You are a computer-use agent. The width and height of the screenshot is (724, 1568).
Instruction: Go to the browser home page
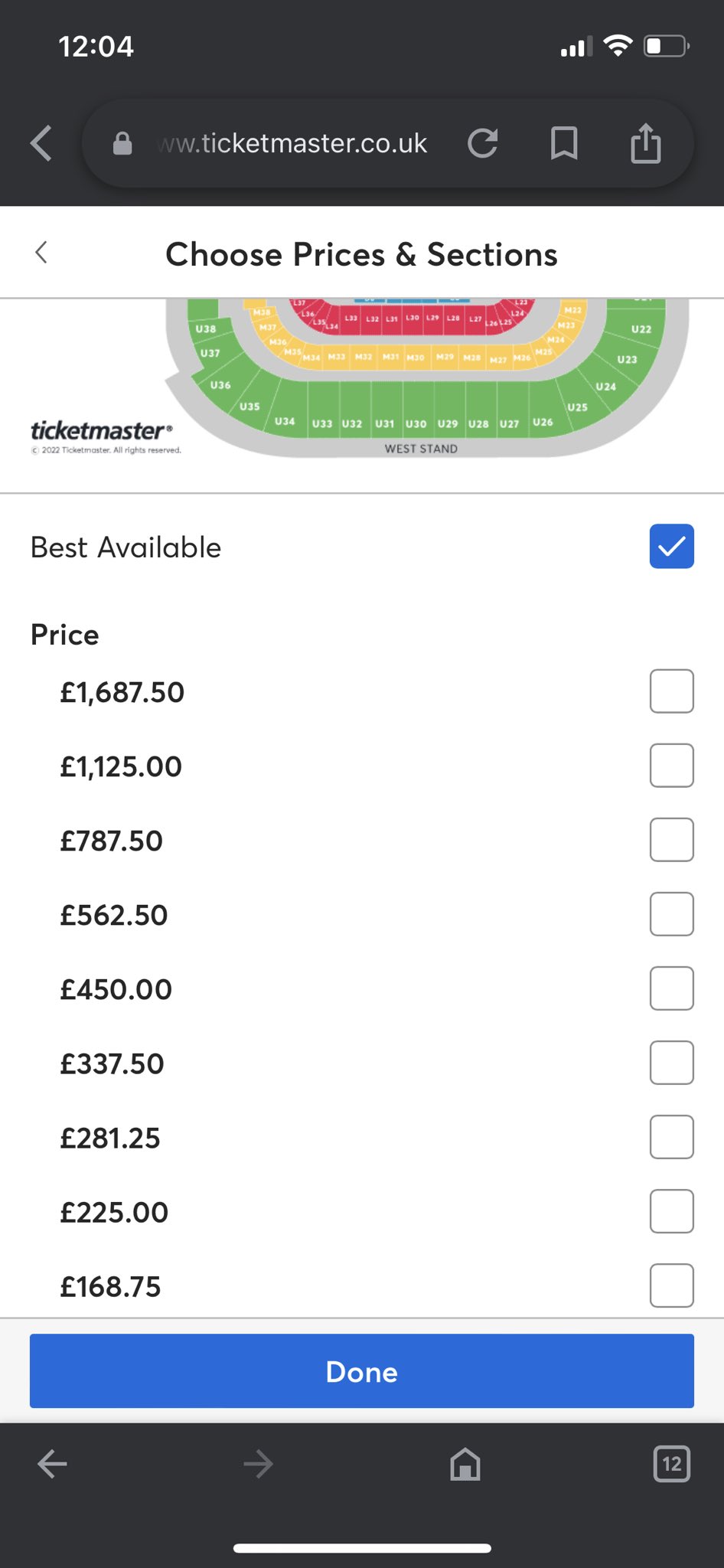click(x=465, y=1464)
